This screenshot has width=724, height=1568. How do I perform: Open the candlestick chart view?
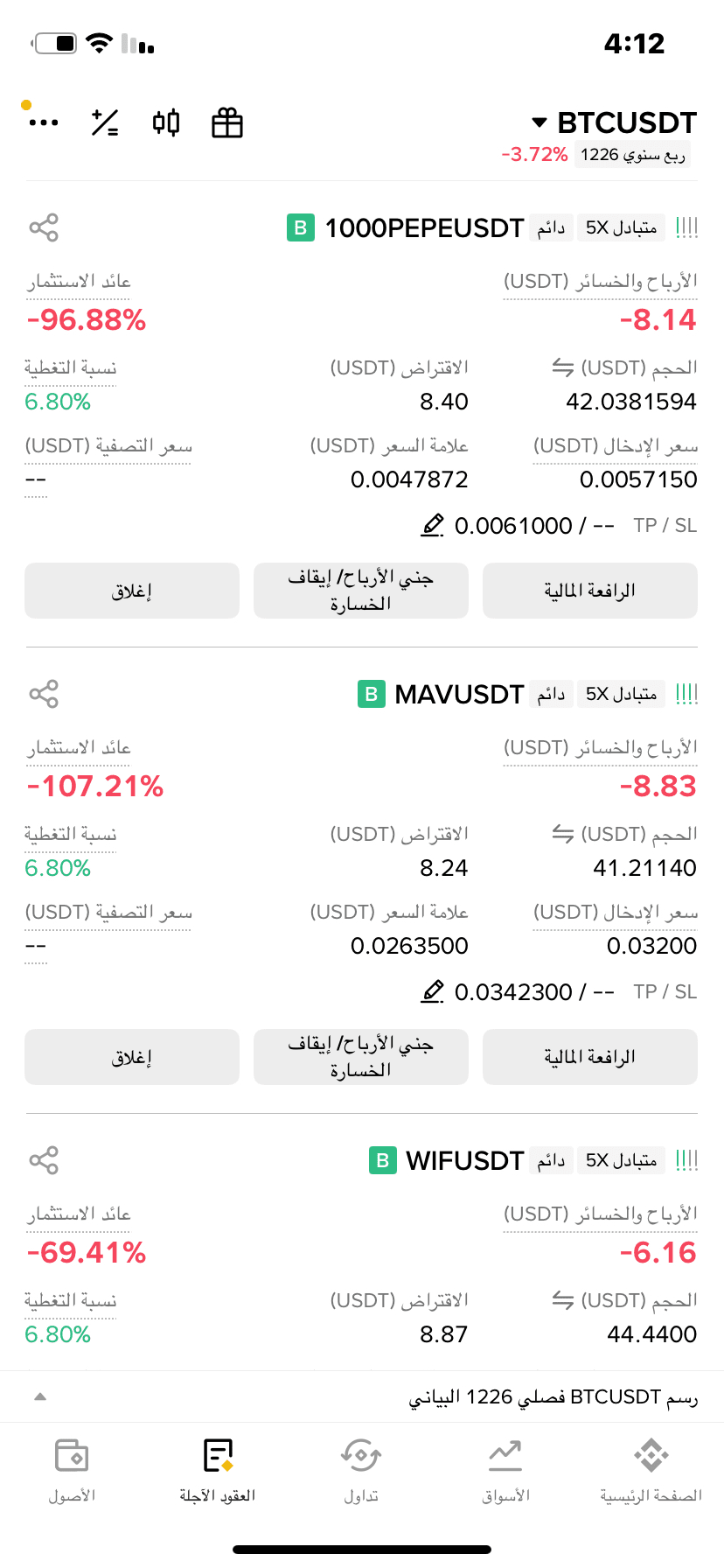tap(166, 123)
